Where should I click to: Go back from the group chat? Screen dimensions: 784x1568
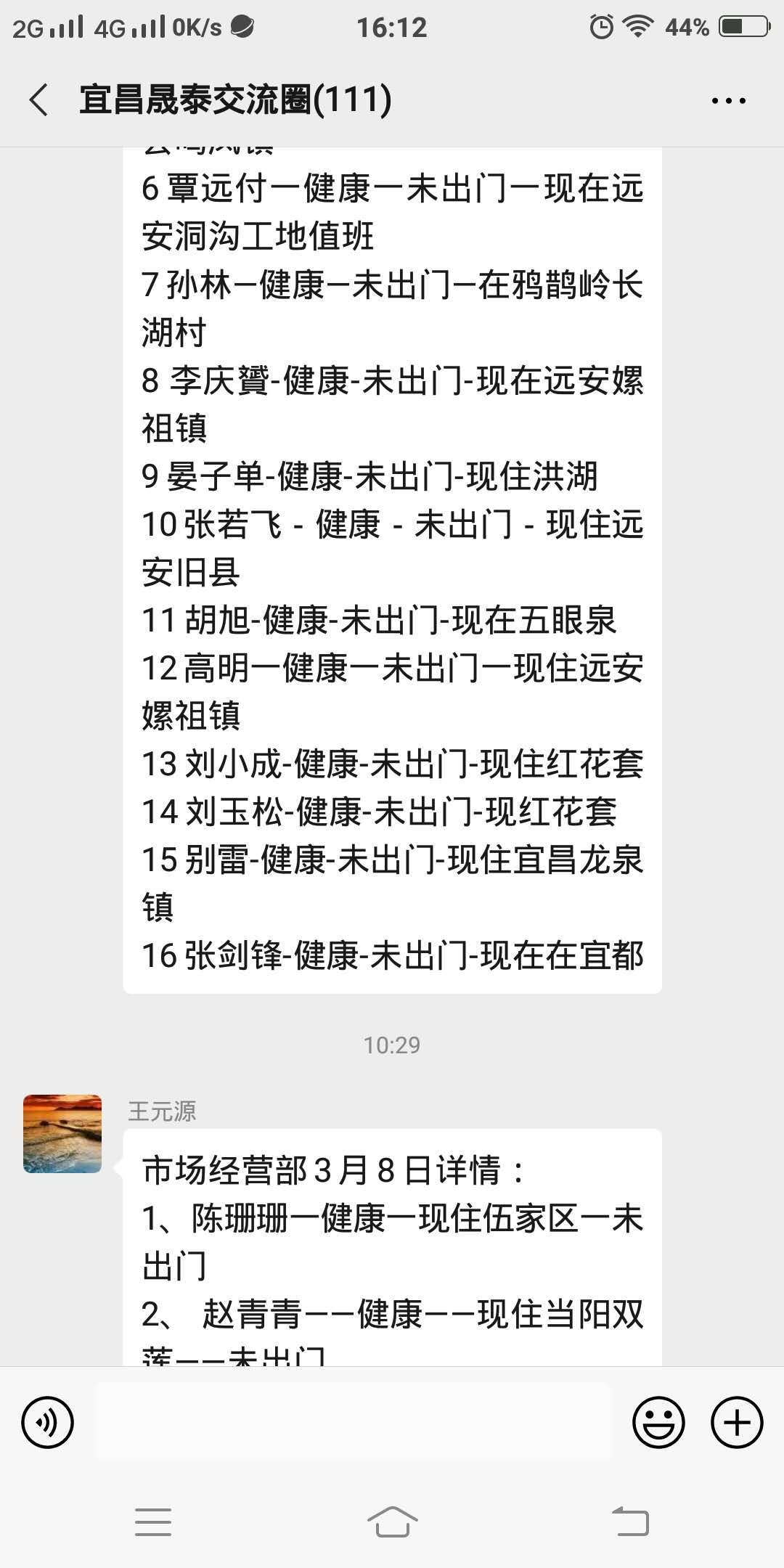tap(39, 99)
